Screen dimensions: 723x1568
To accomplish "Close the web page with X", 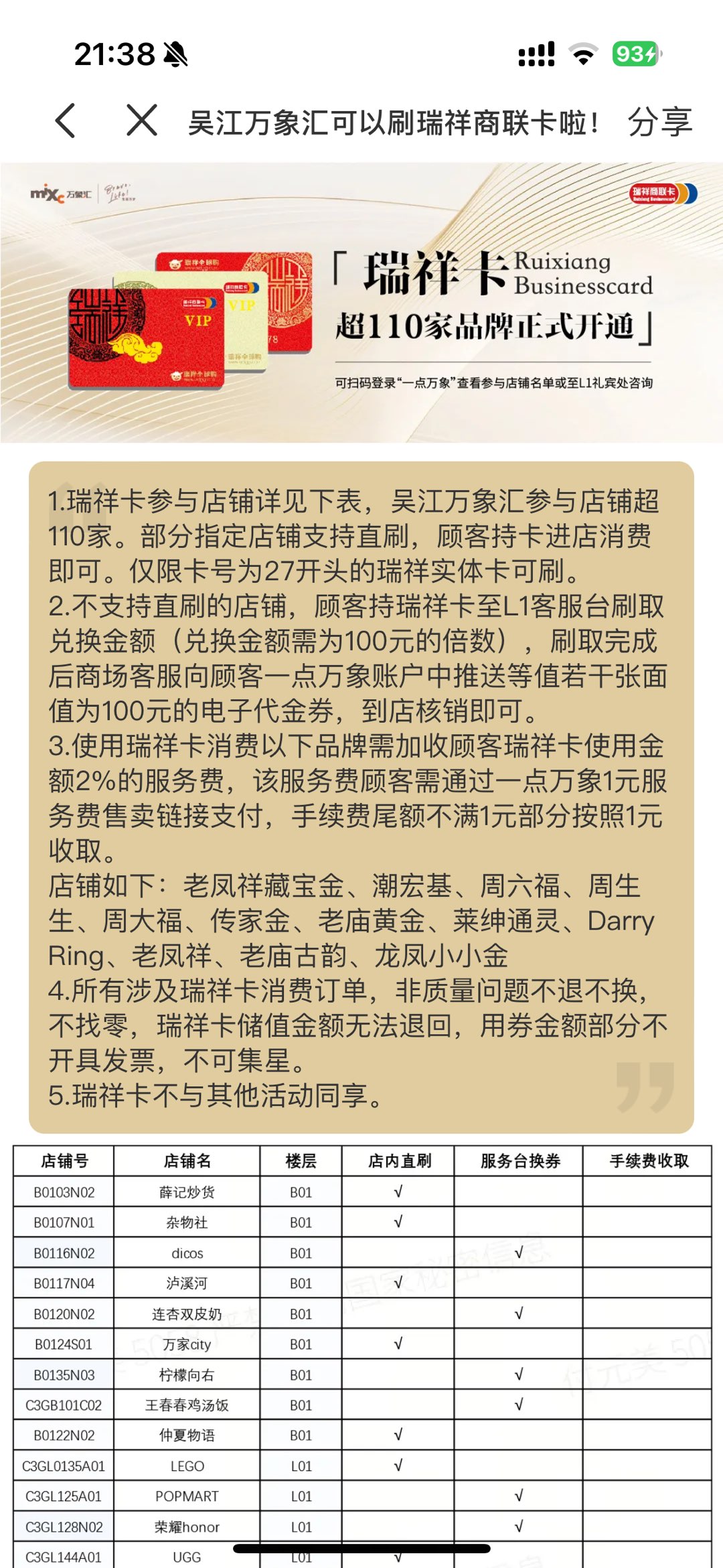I will click(x=141, y=121).
